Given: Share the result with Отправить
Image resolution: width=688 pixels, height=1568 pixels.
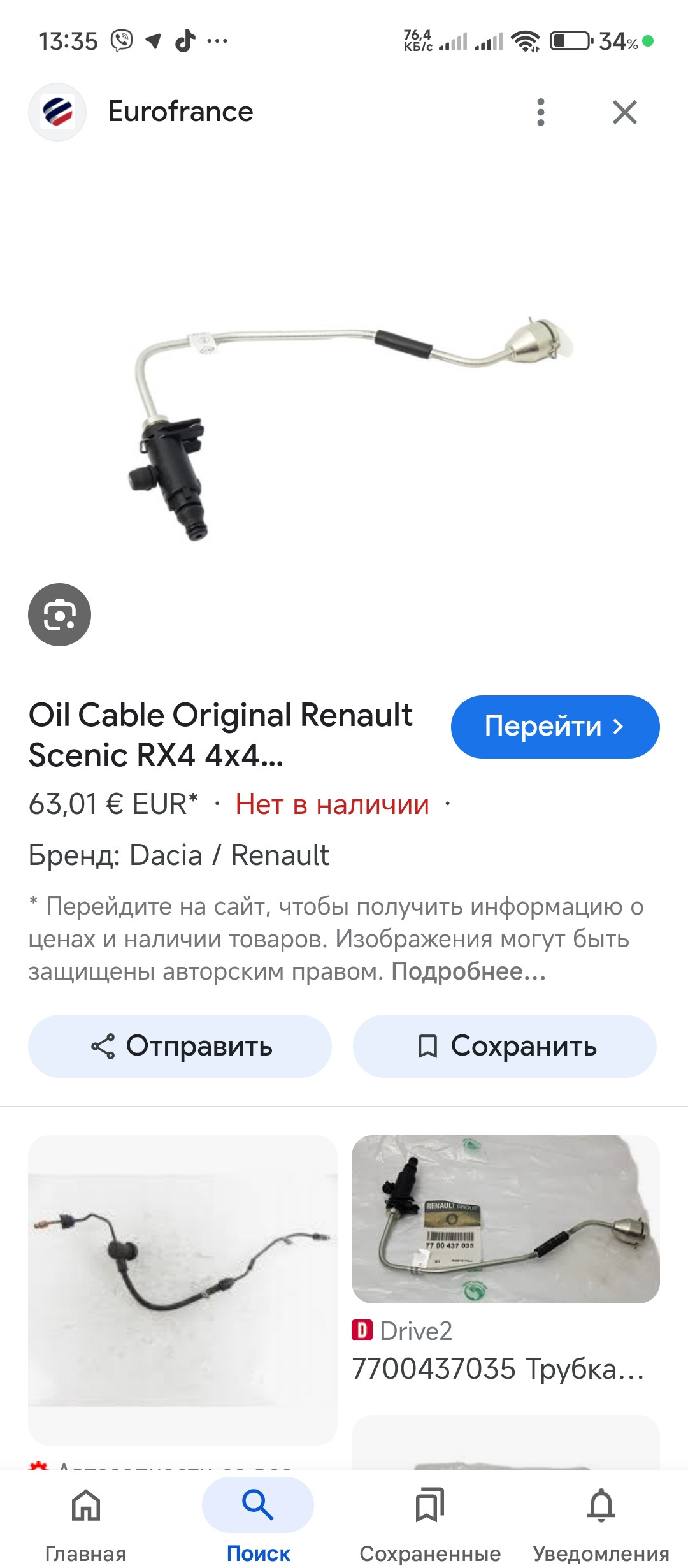Looking at the screenshot, I should 180,1046.
